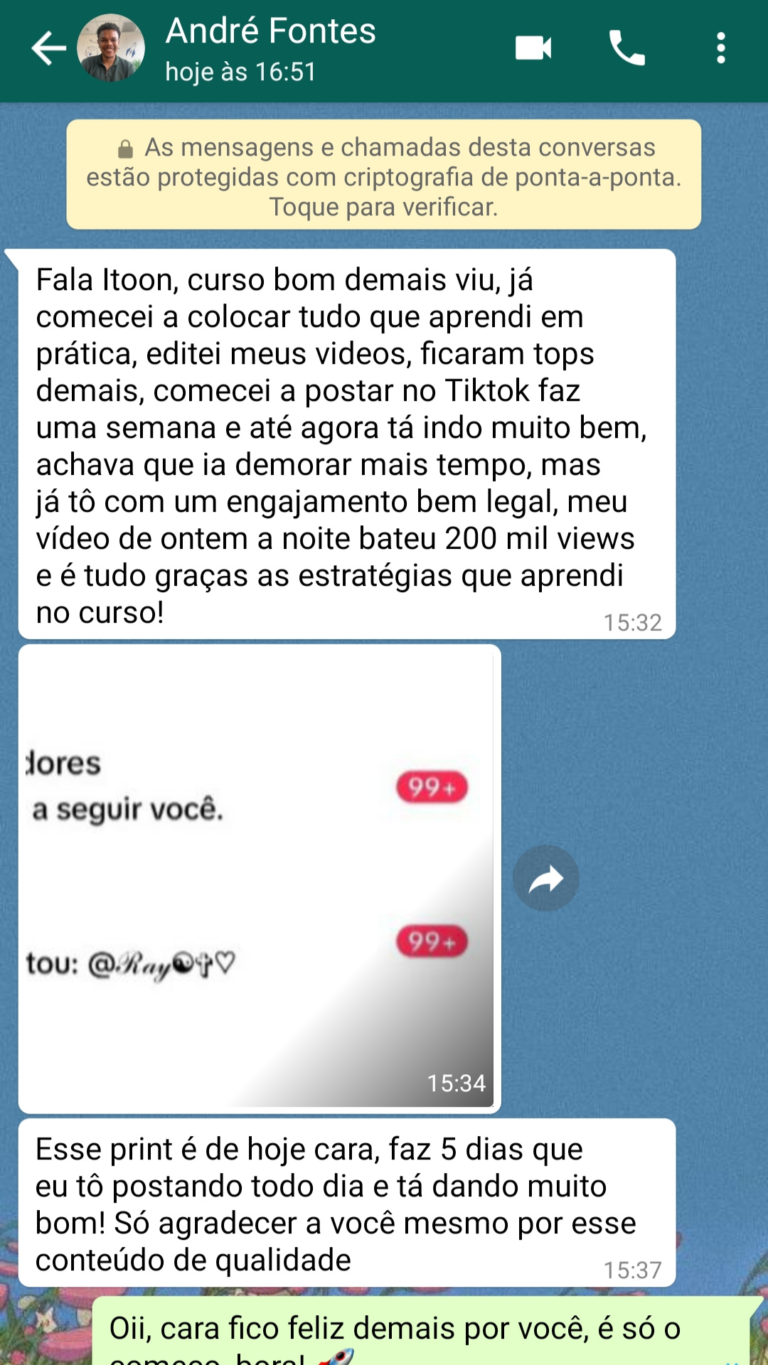Open the overflow menu
This screenshot has width=768, height=1365.
721,48
